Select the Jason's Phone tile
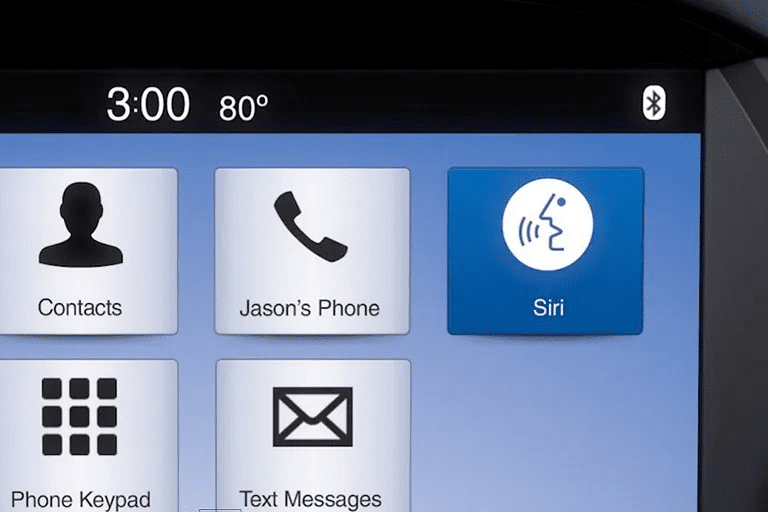Image resolution: width=768 pixels, height=512 pixels. [311, 250]
